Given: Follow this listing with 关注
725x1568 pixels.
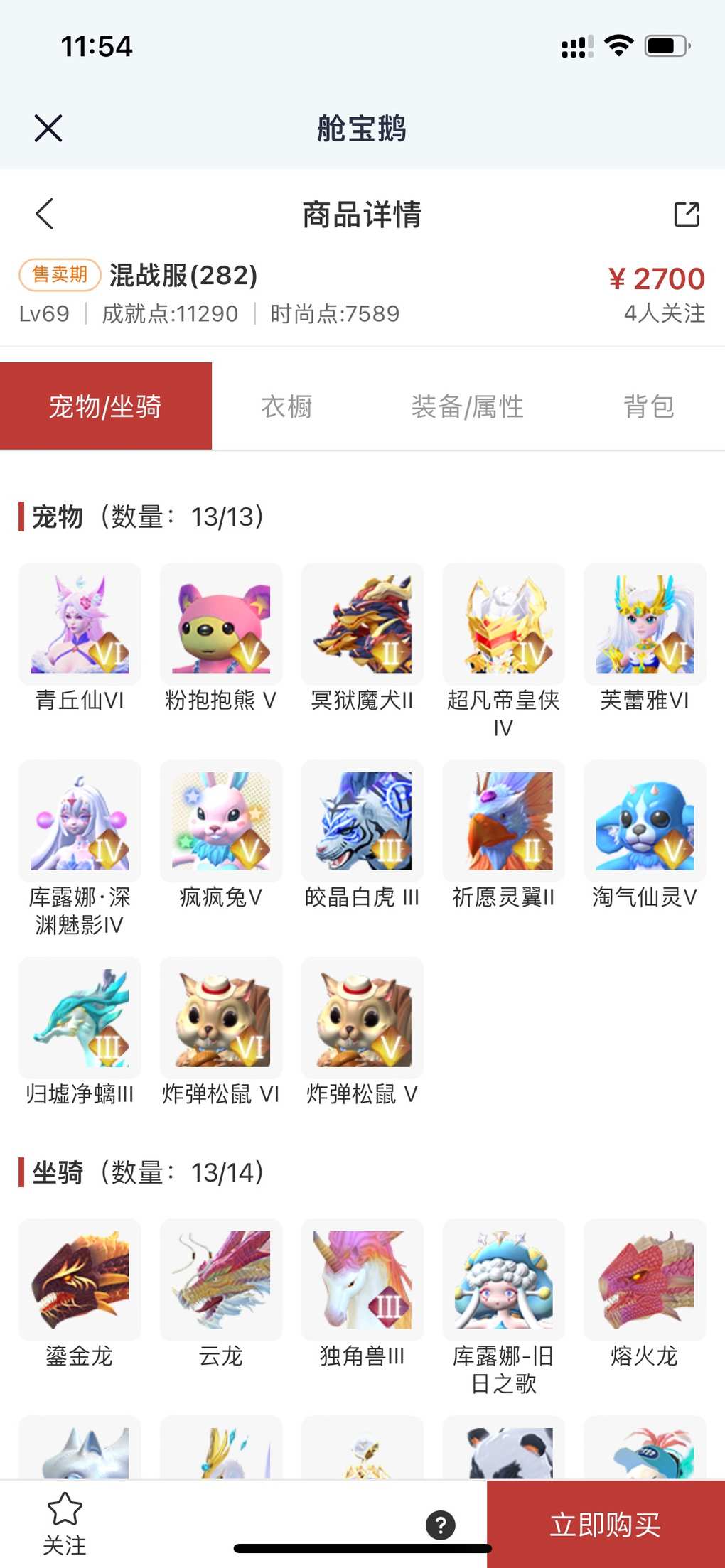Looking at the screenshot, I should 65,1523.
